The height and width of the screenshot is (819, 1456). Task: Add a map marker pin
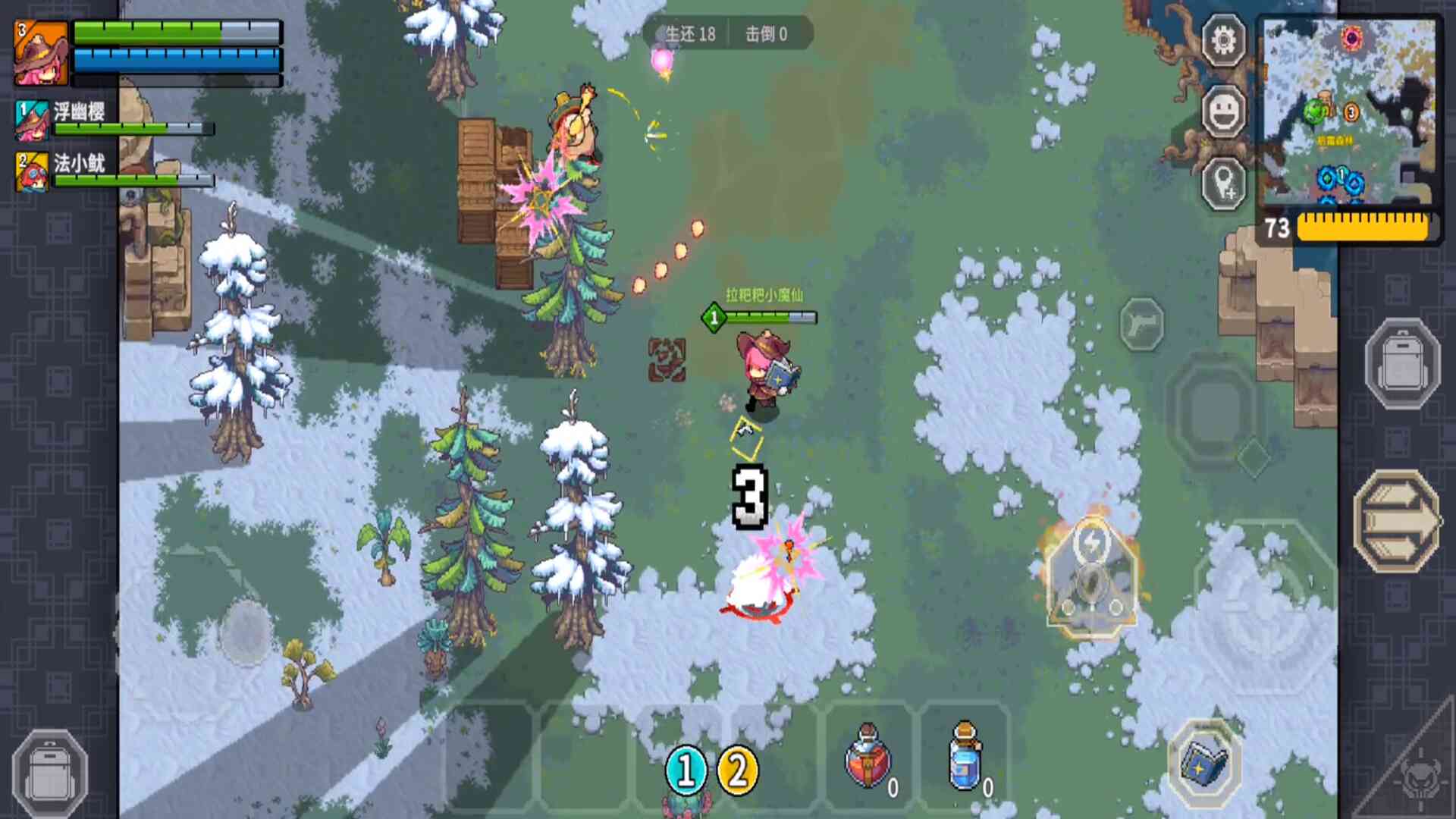1224,184
